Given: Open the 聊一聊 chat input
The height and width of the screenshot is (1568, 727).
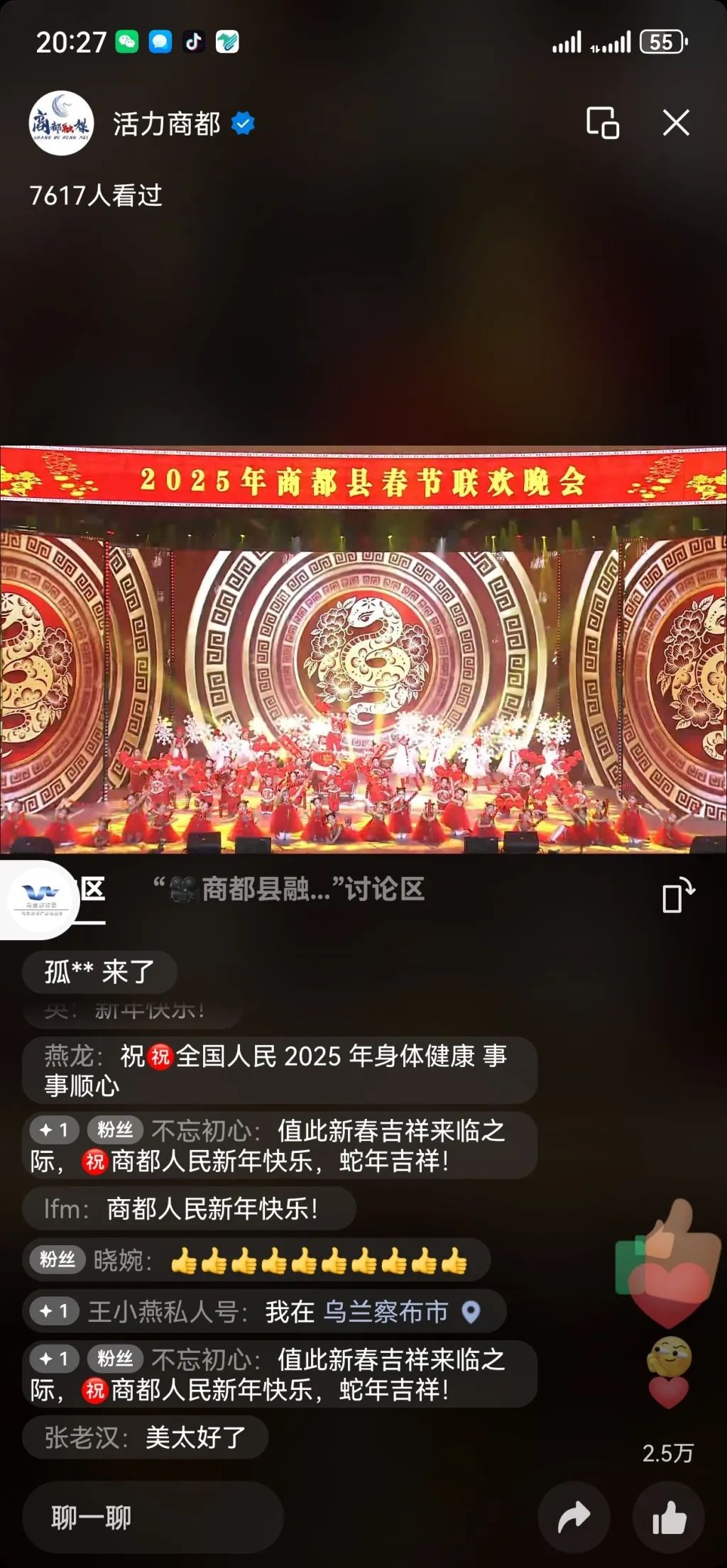Looking at the screenshot, I should (153, 1518).
